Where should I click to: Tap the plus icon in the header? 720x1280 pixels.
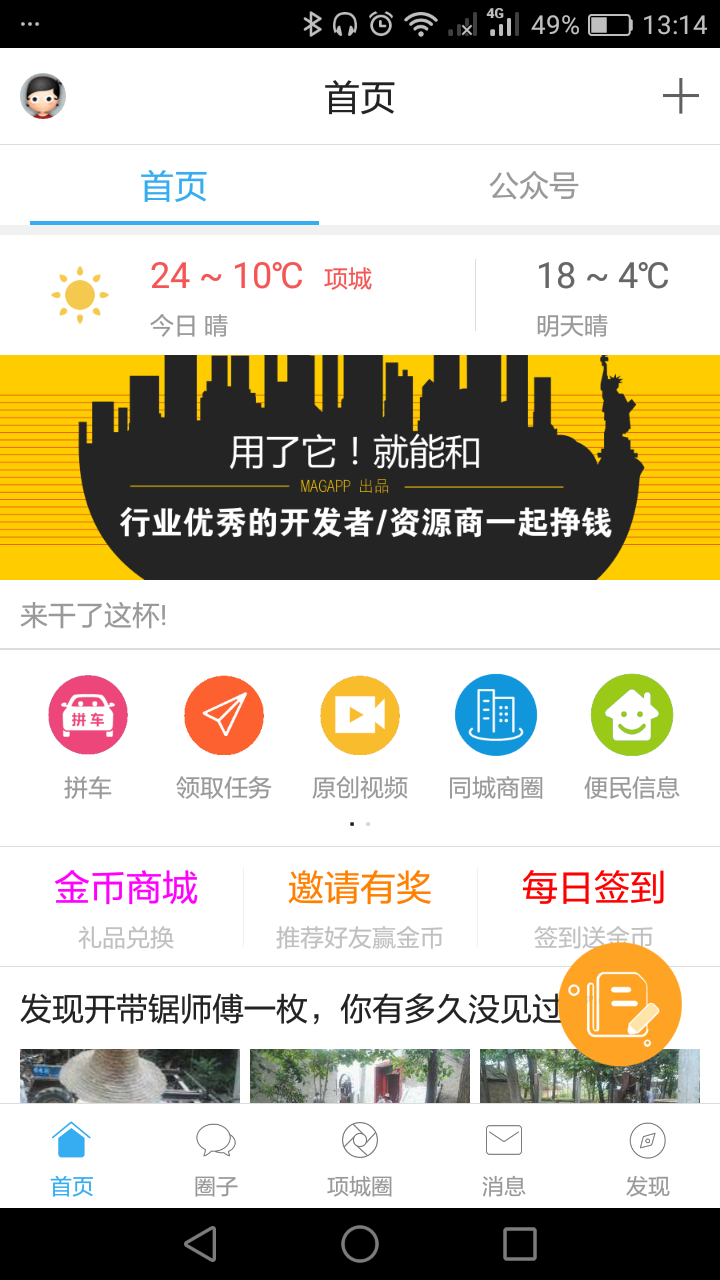680,97
